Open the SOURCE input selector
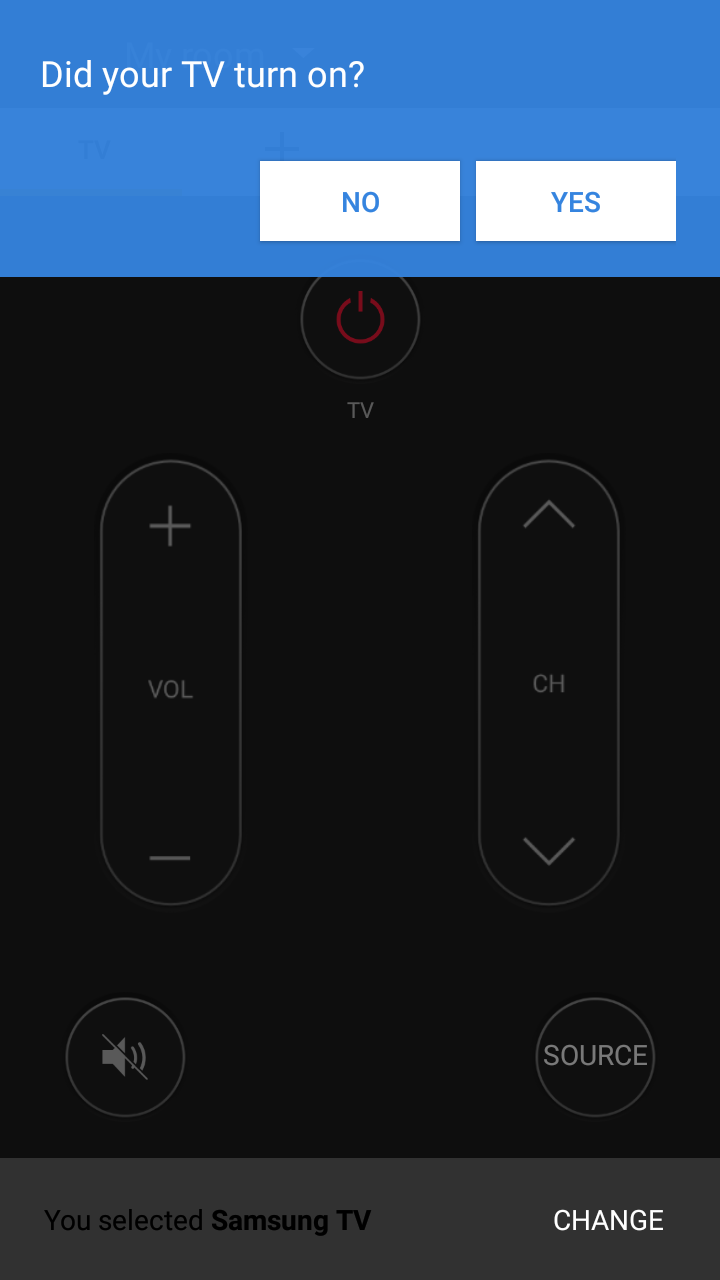This screenshot has width=720, height=1280. [595, 1056]
